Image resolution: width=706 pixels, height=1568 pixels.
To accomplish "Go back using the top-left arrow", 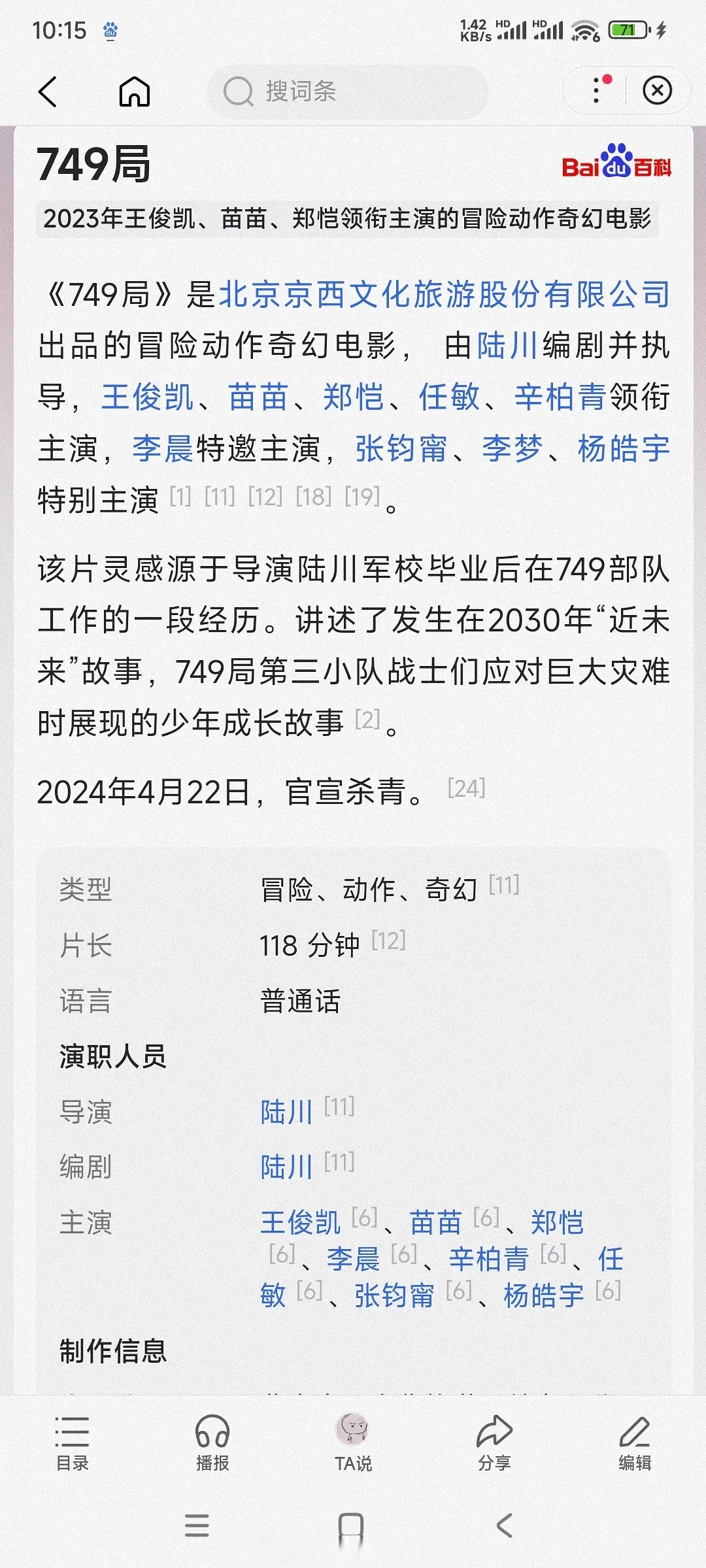I will pos(48,92).
